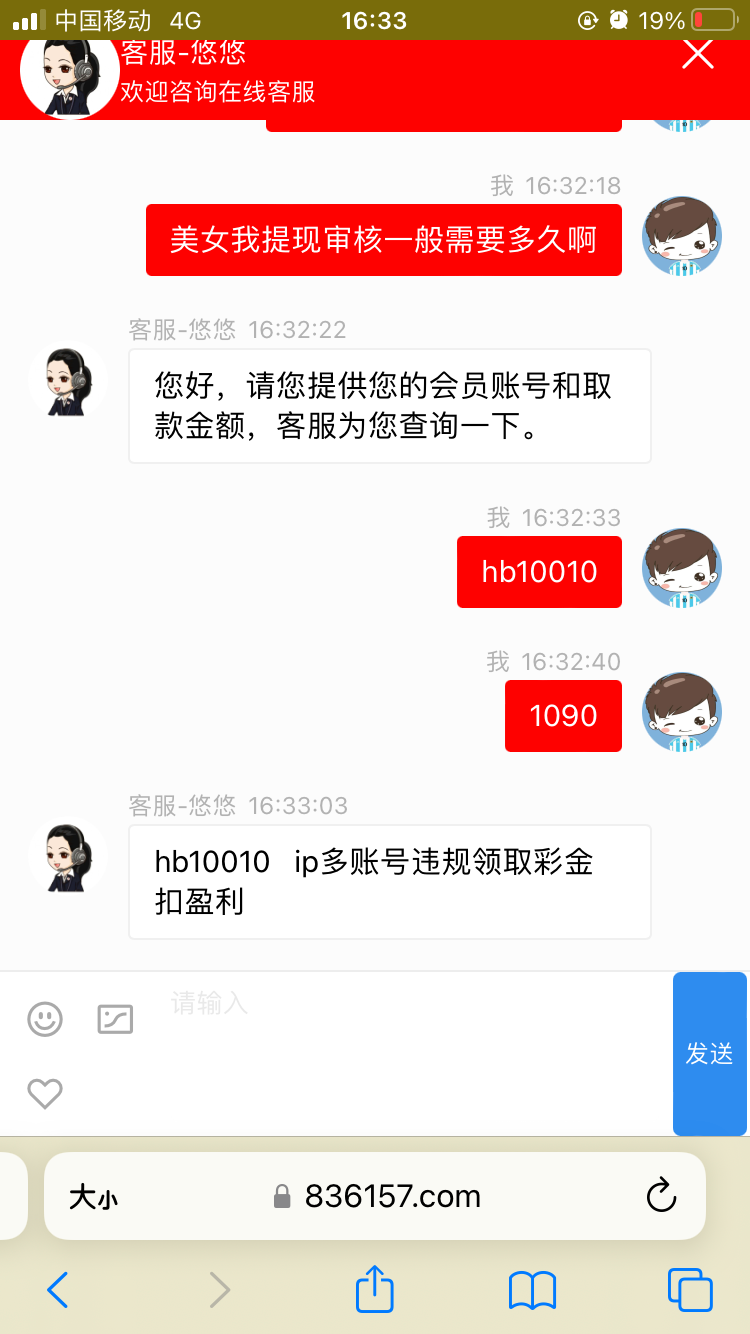Viewport: 750px width, 1334px height.
Task: Go back in Safari
Action: (58, 1290)
